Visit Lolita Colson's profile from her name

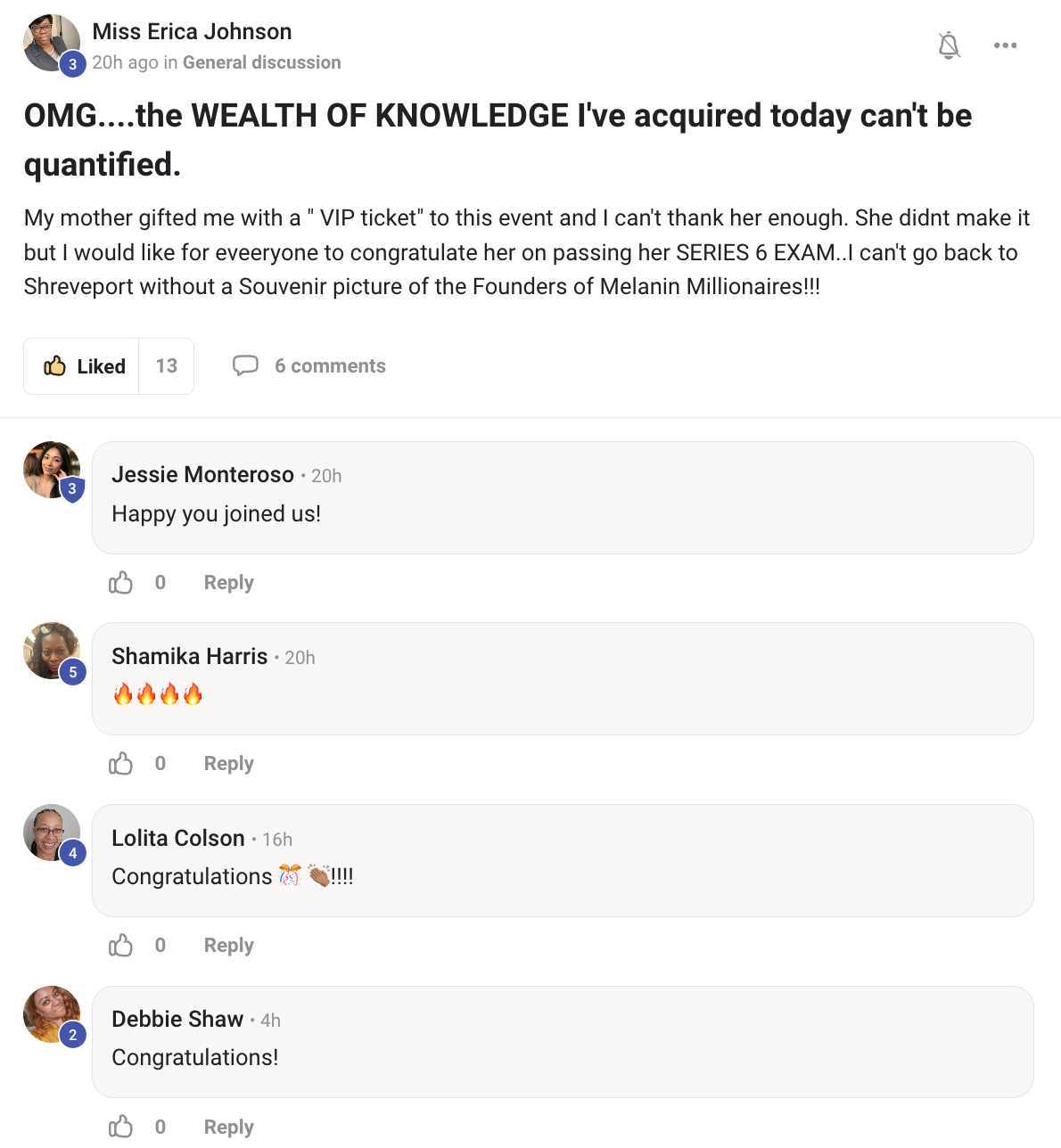tap(177, 839)
